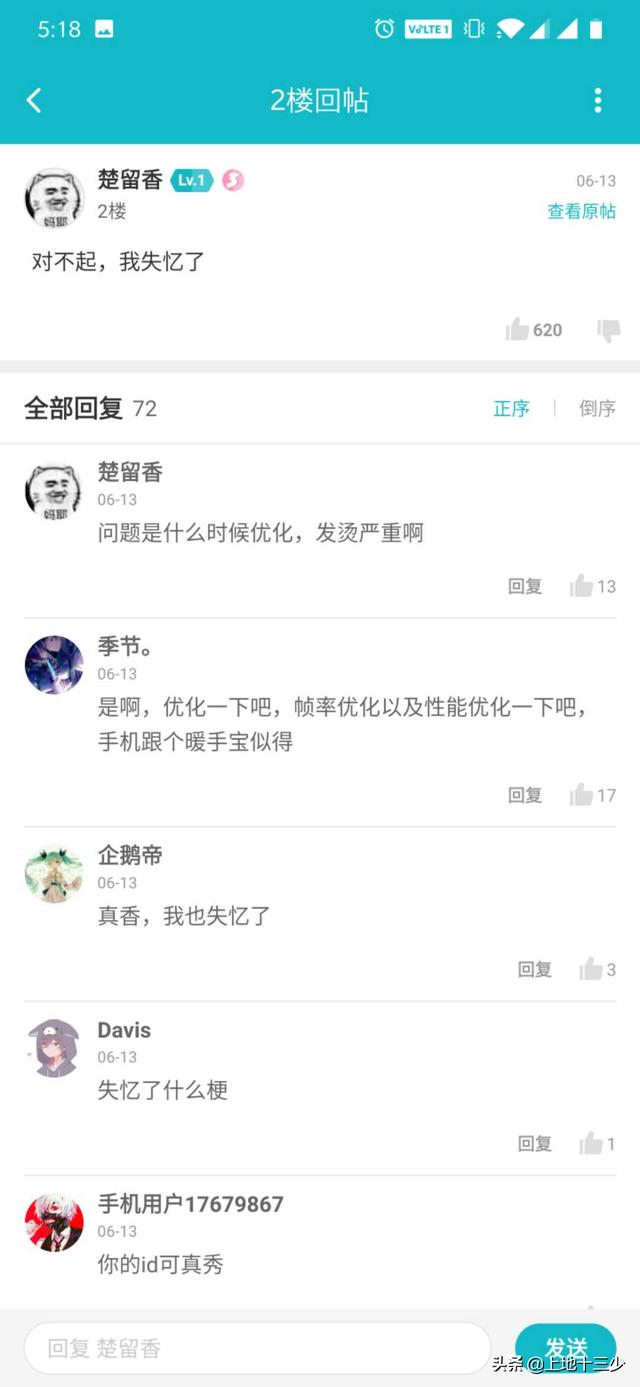The image size is (640, 1387).
Task: Dislike the 2楼 post
Action: pos(608,330)
